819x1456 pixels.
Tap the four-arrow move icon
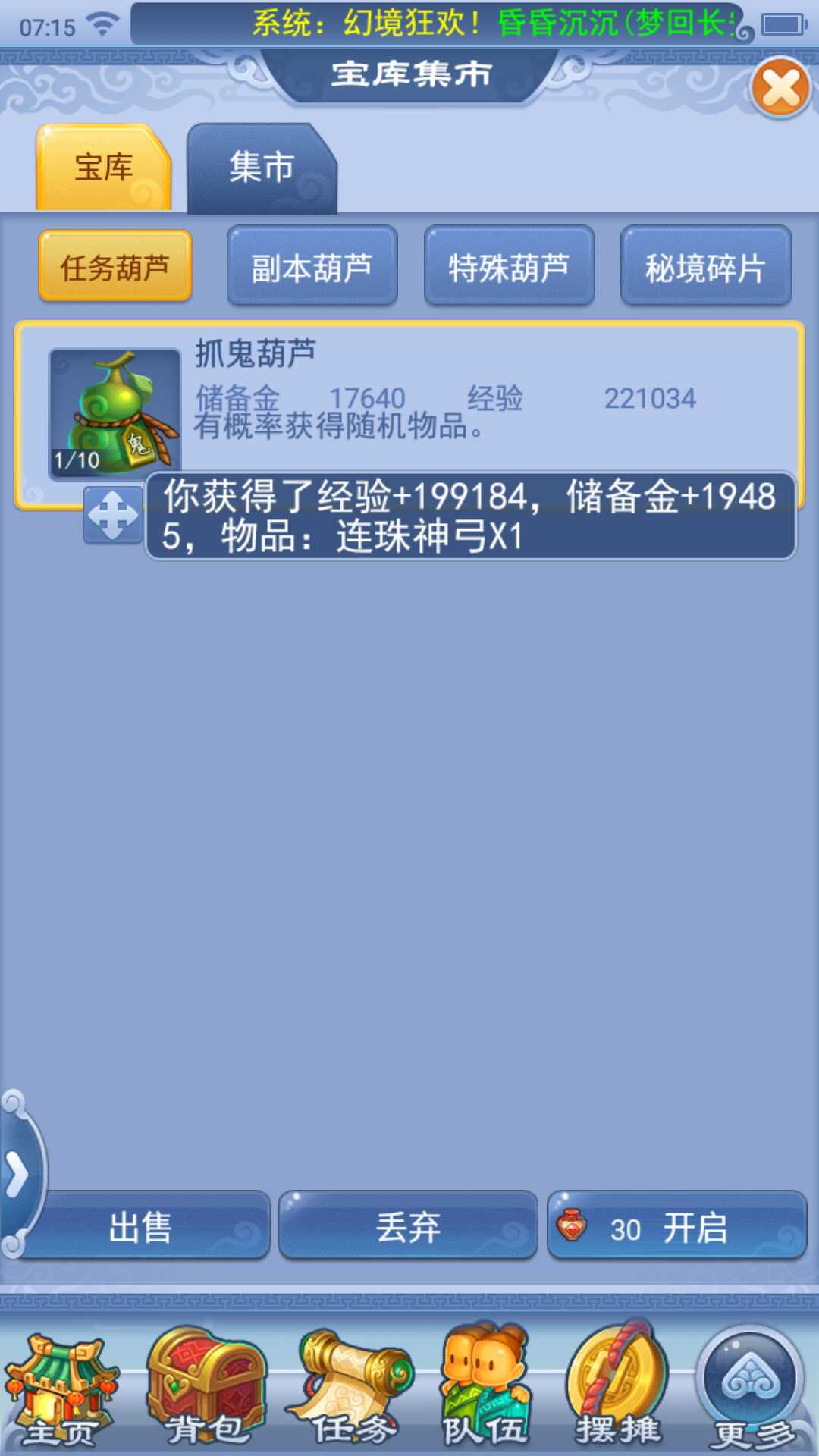click(113, 515)
